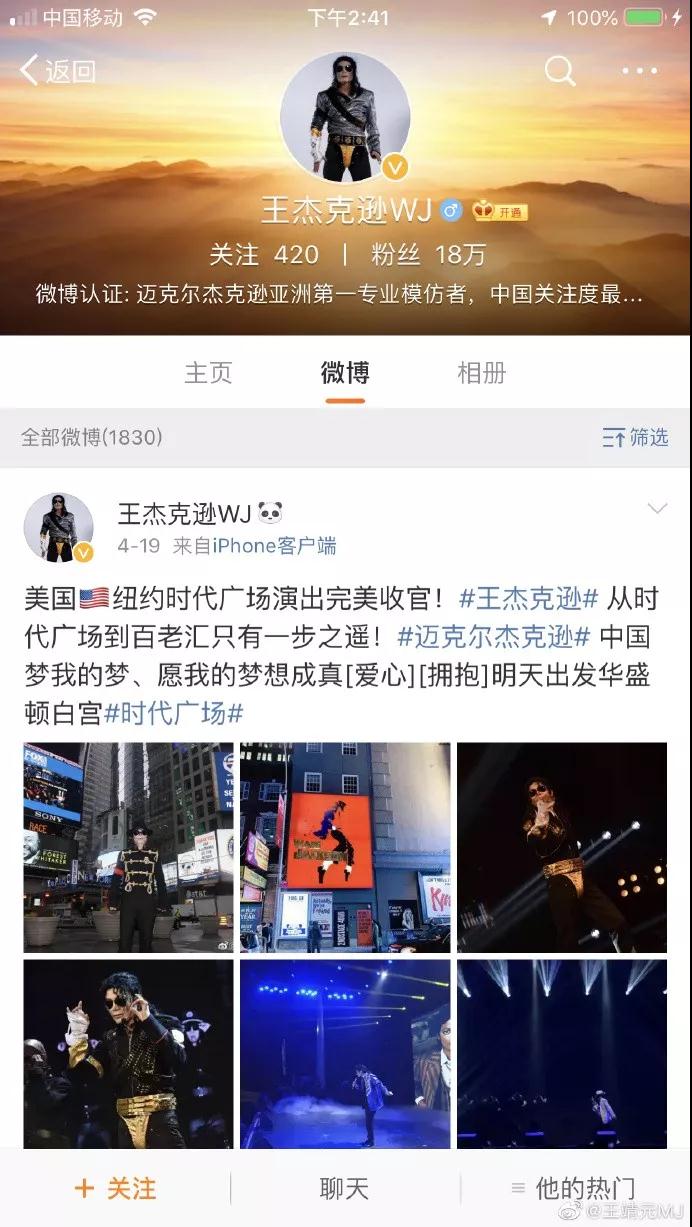Open the Times Square street photo
This screenshot has height=1227, width=692.
tap(128, 847)
